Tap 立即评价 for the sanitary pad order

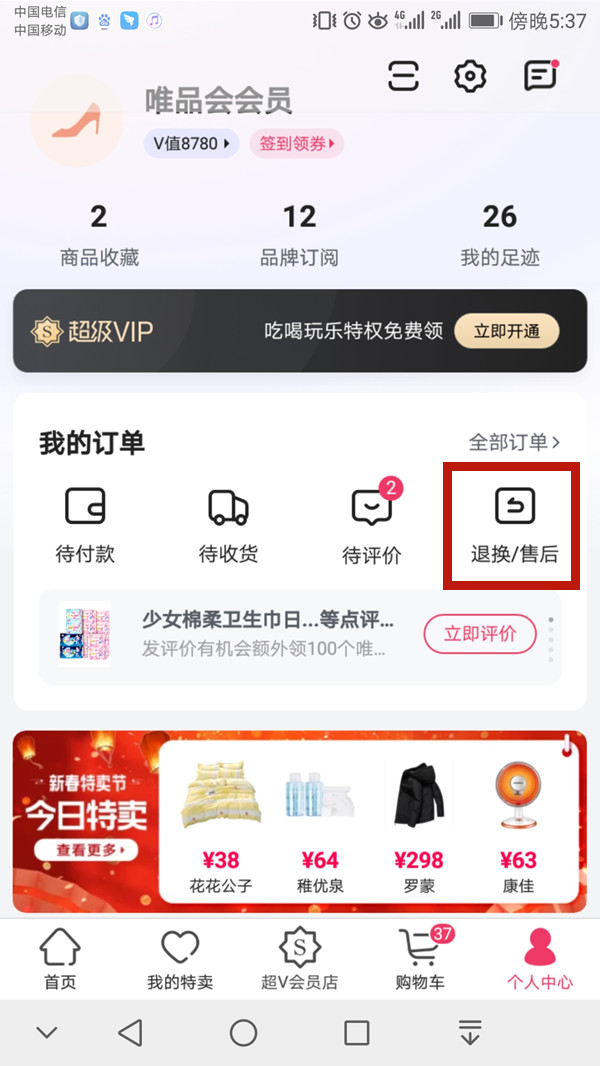pyautogui.click(x=480, y=633)
